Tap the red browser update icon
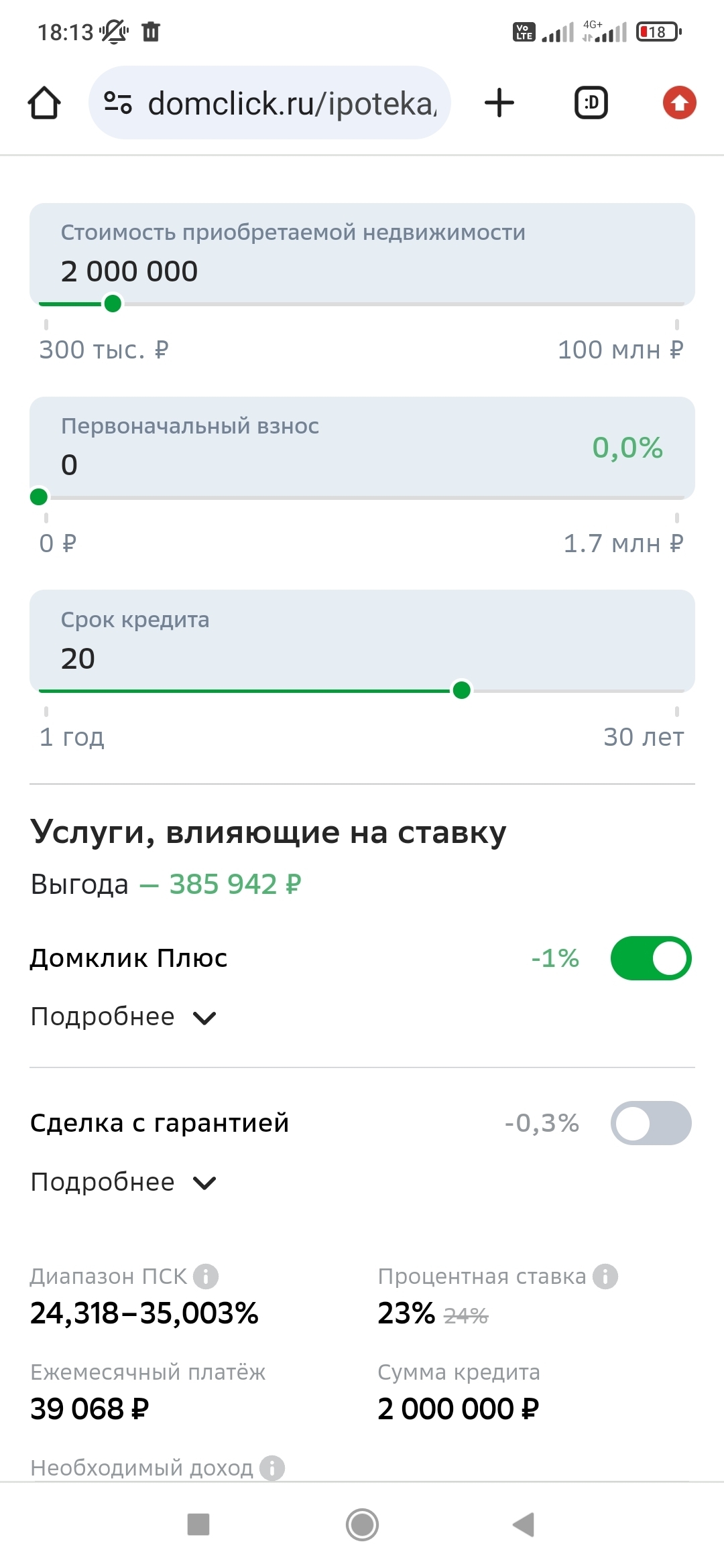 point(679,103)
